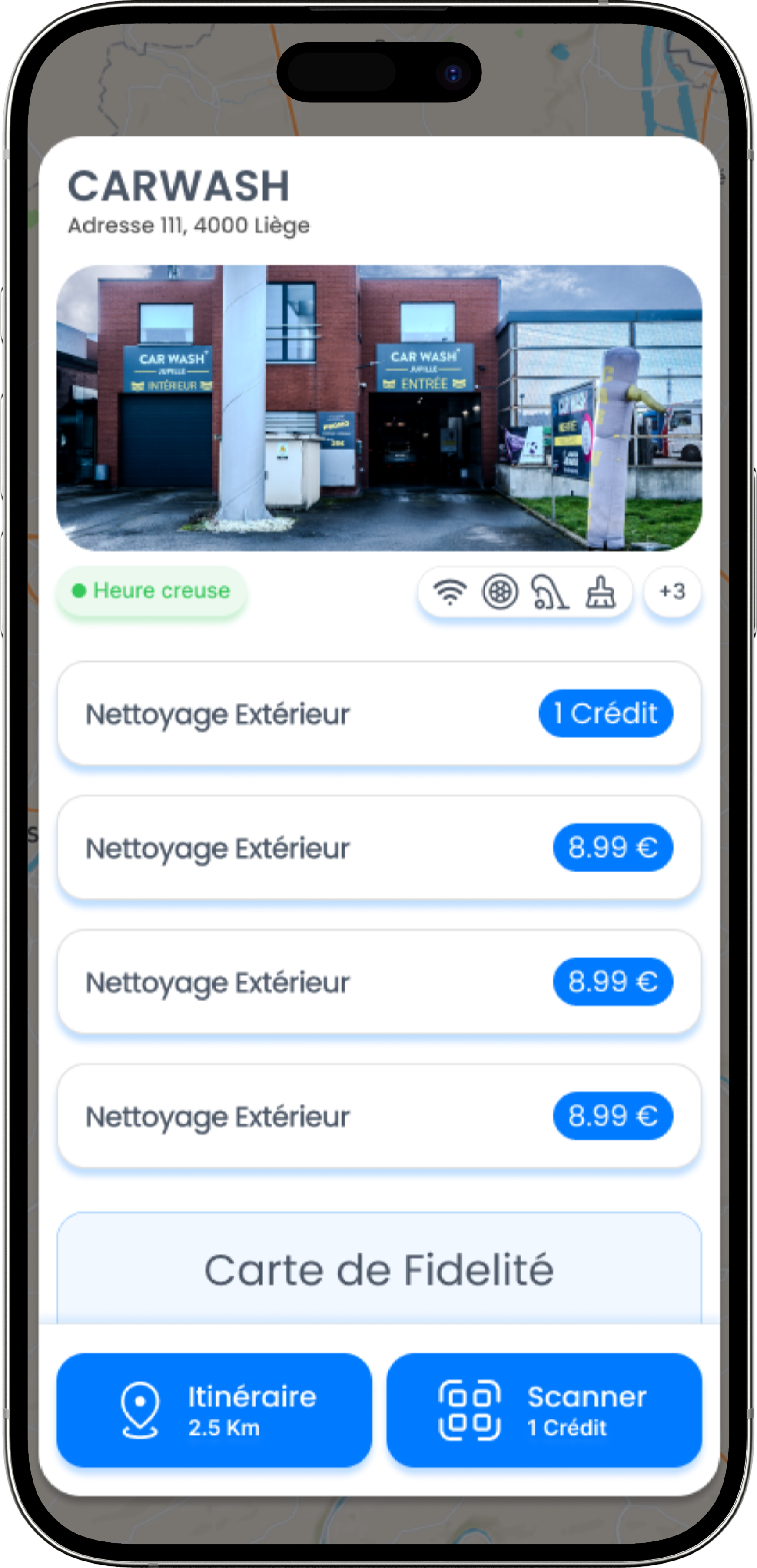Open the Carte de Fidelité card

click(378, 1270)
